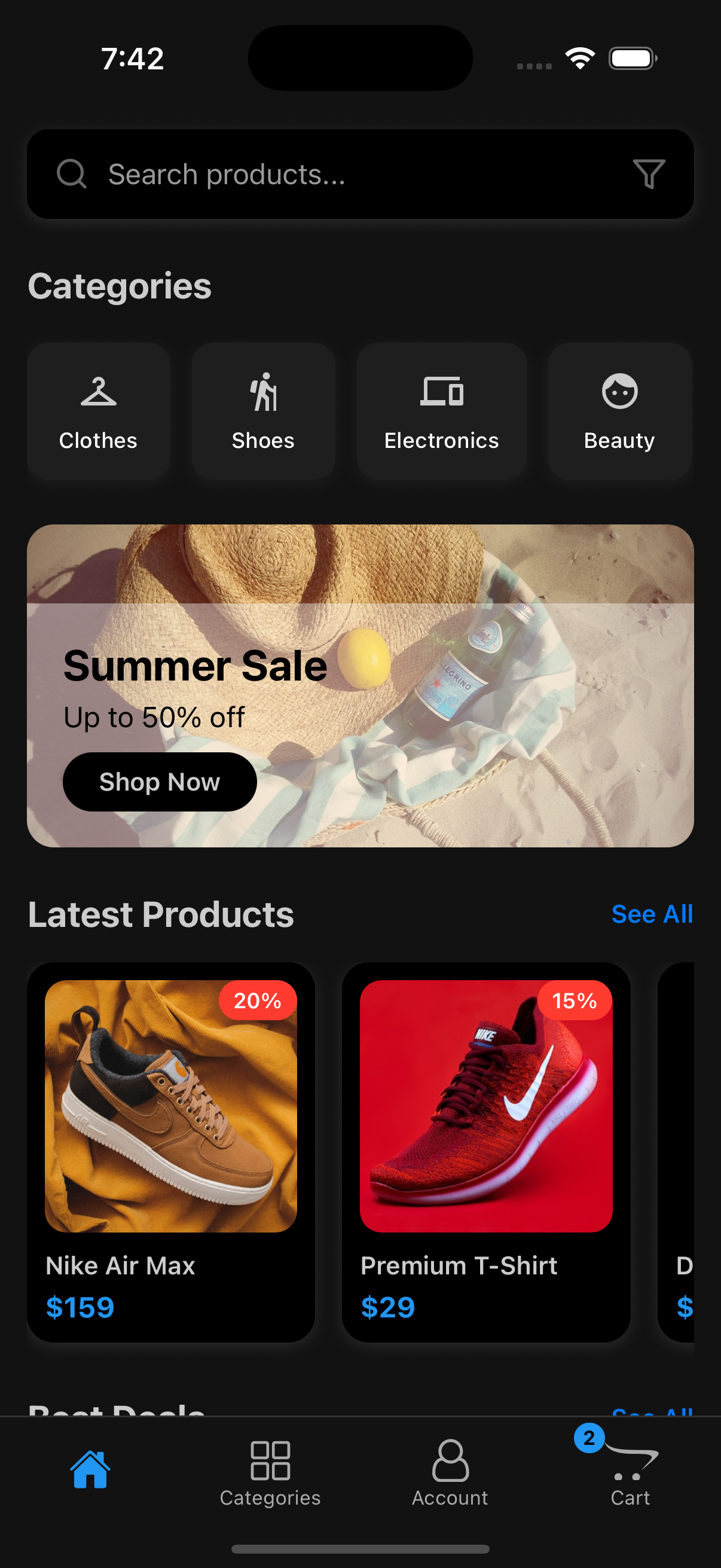Viewport: 721px width, 1568px height.
Task: Click the 15% discount badge on Premium T-Shirt
Action: (573, 1000)
